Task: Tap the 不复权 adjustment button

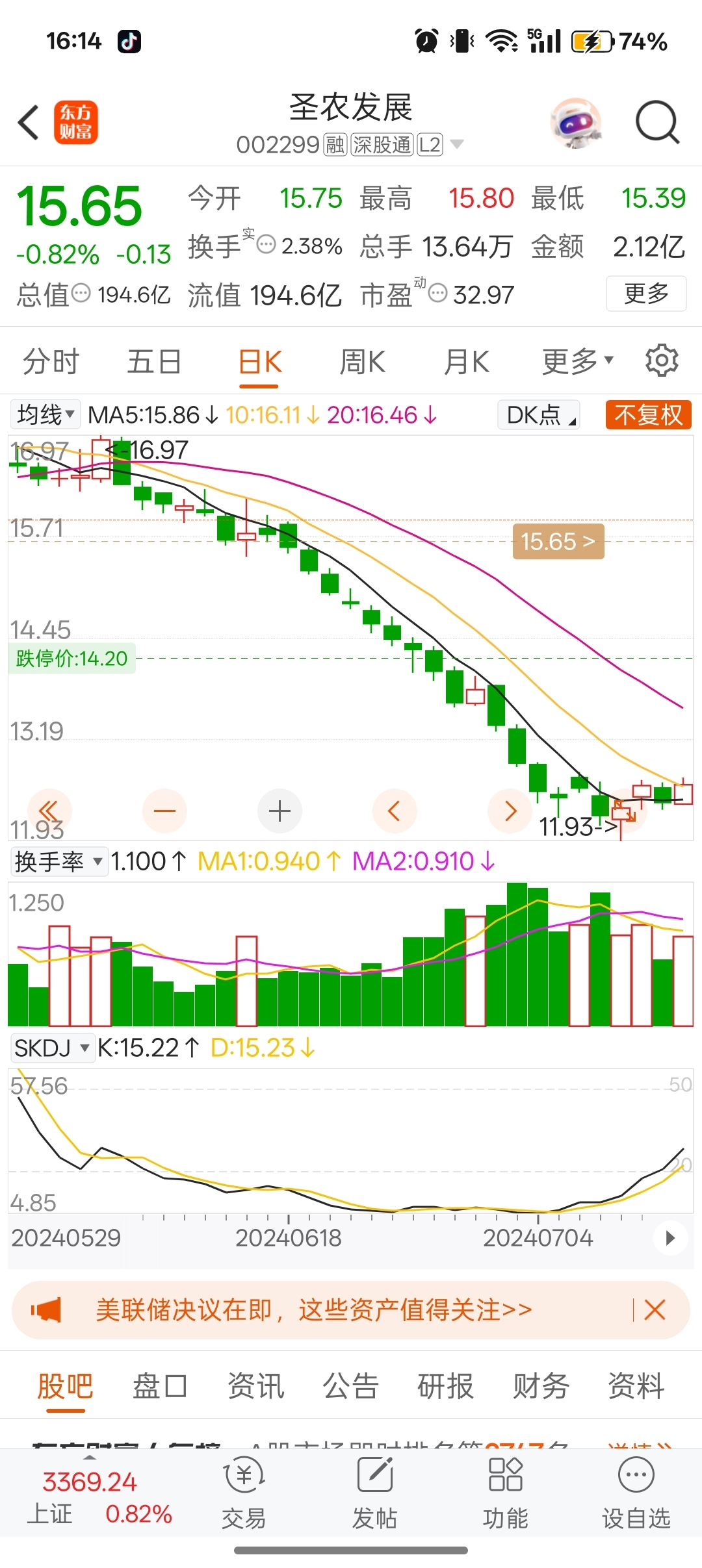Action: pos(648,414)
